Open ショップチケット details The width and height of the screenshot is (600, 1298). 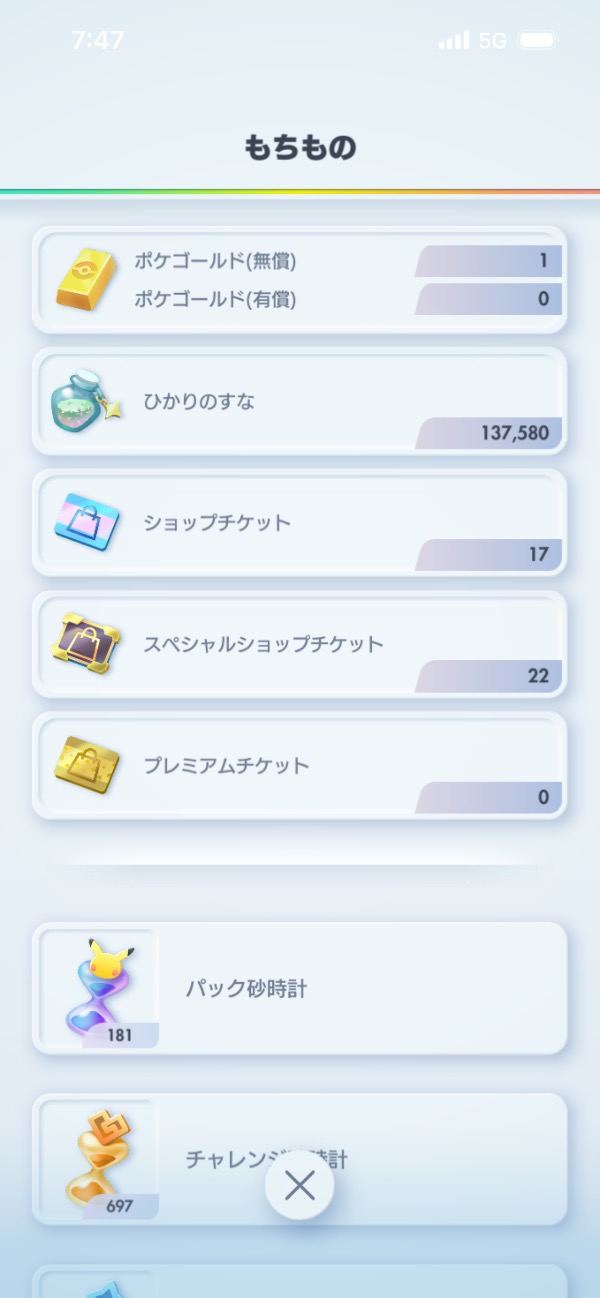pos(299,523)
